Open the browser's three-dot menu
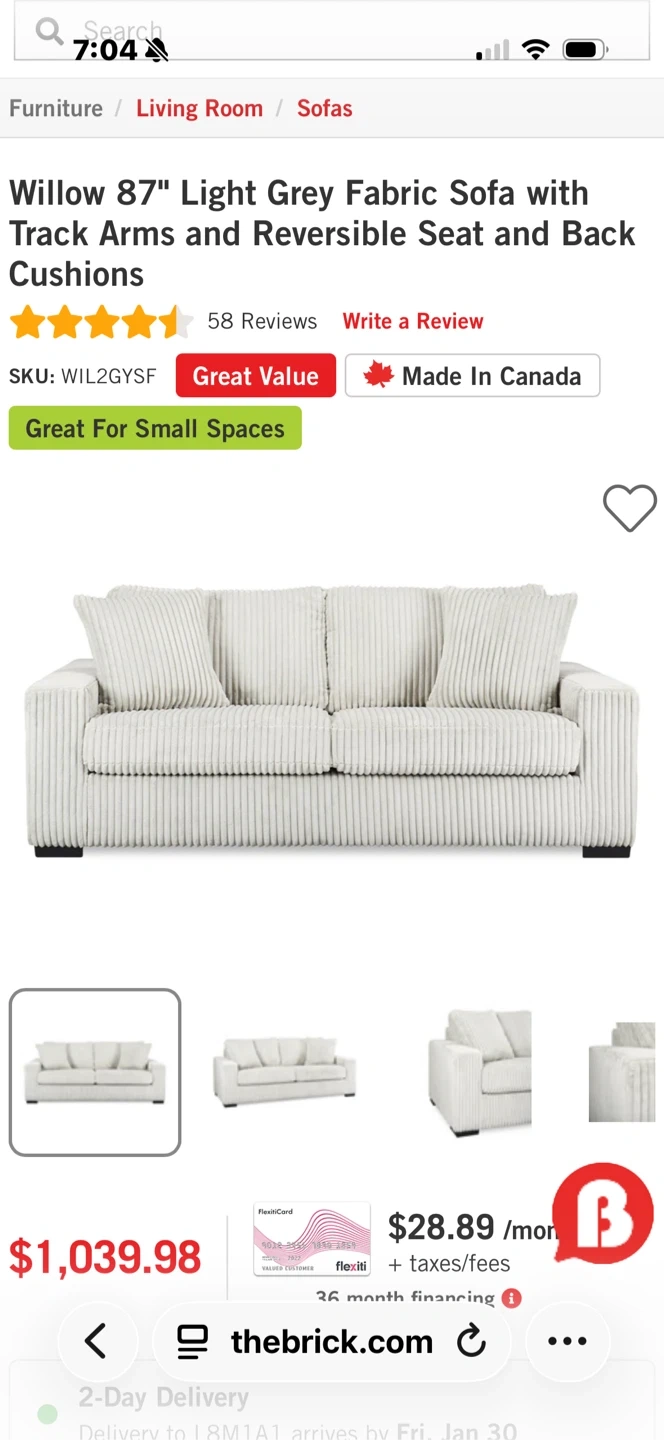 point(567,1341)
